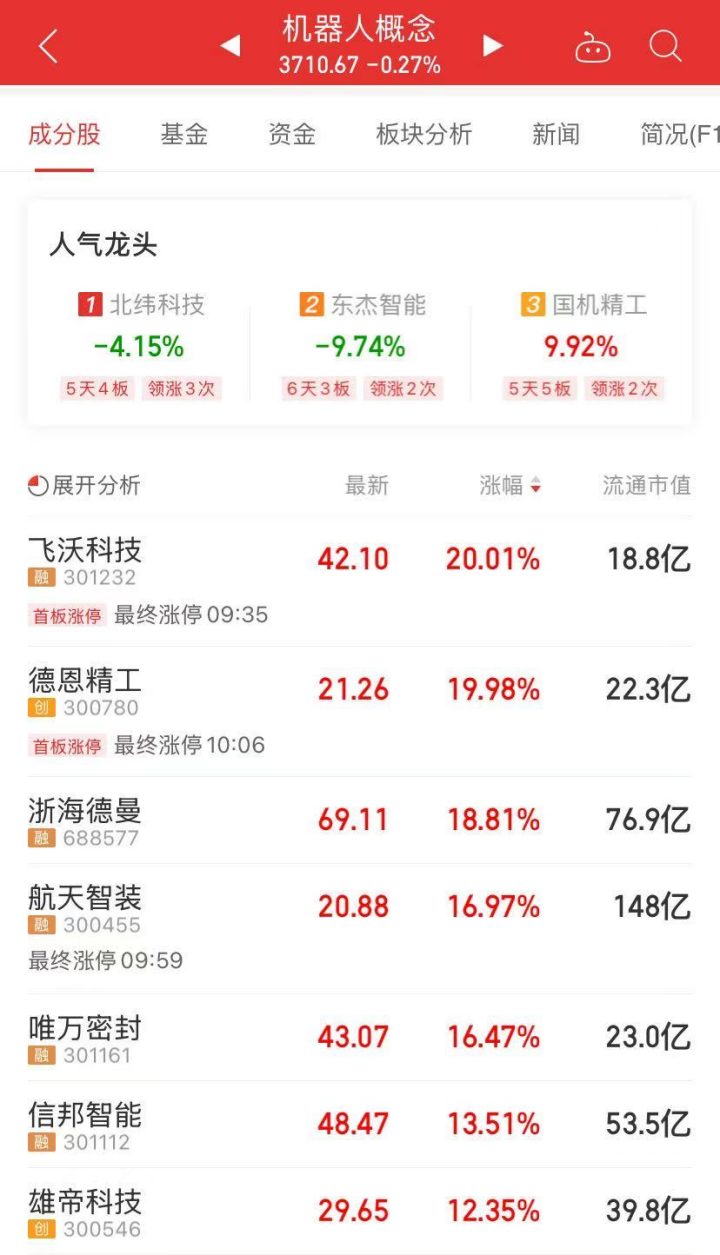Switch to the 资金 tab

(292, 135)
